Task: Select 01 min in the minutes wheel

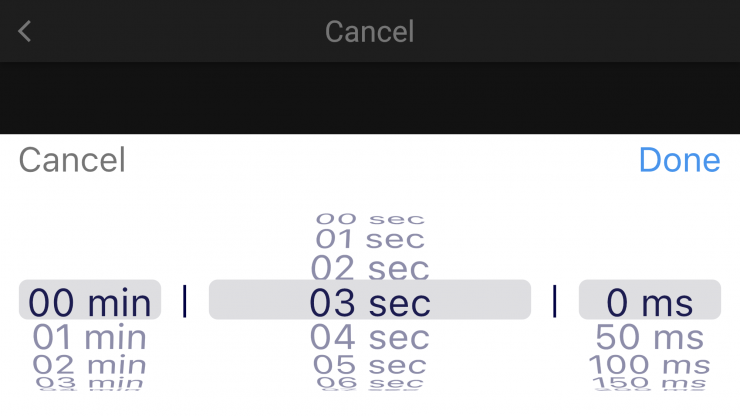Action: (x=89, y=338)
